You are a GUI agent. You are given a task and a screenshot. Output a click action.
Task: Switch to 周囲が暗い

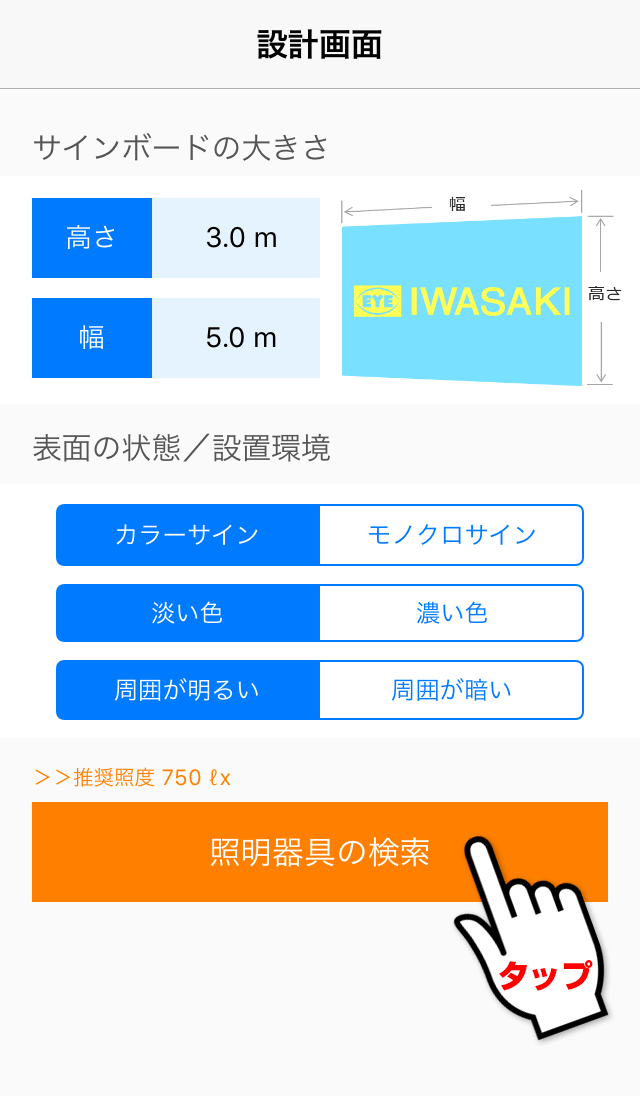coord(451,690)
